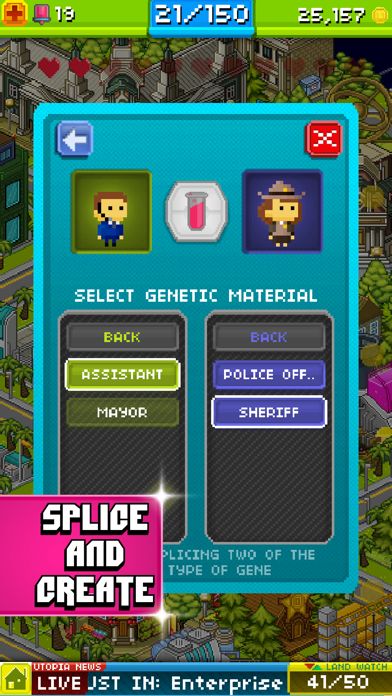
Task: Choose Sheriff genetic material
Action: coord(269,412)
